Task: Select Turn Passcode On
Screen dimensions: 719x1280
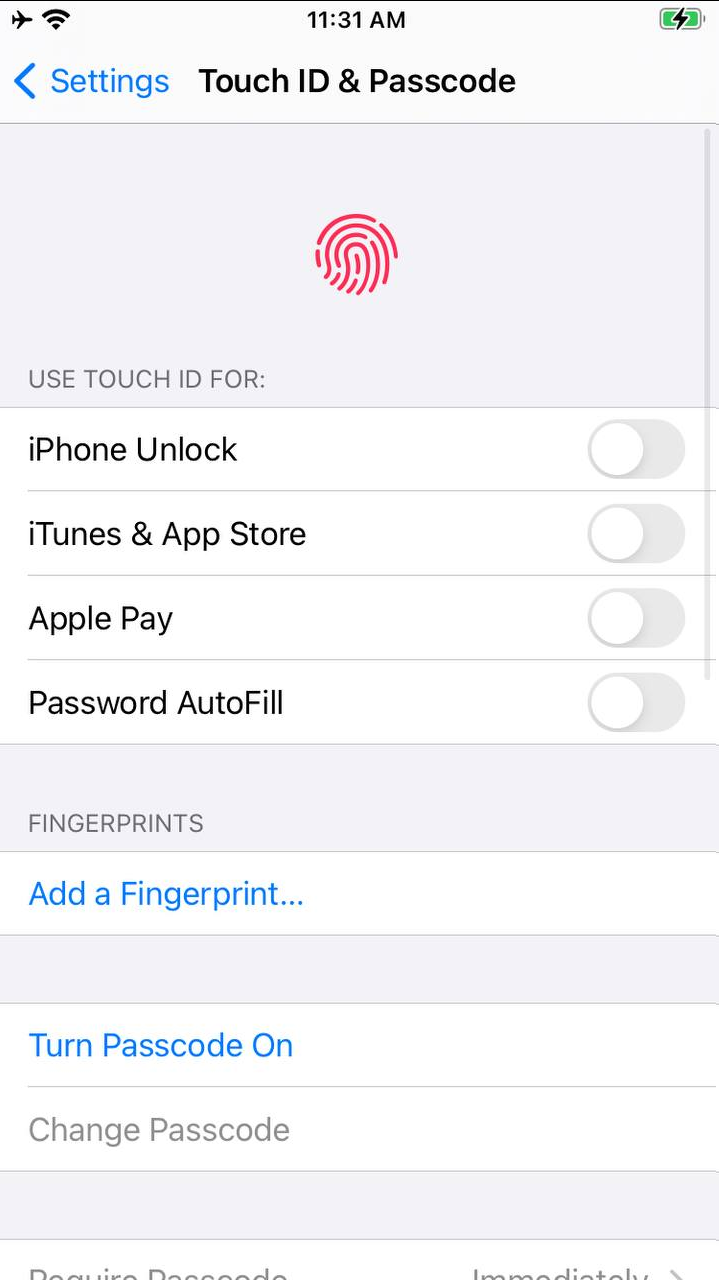Action: coord(161,1046)
